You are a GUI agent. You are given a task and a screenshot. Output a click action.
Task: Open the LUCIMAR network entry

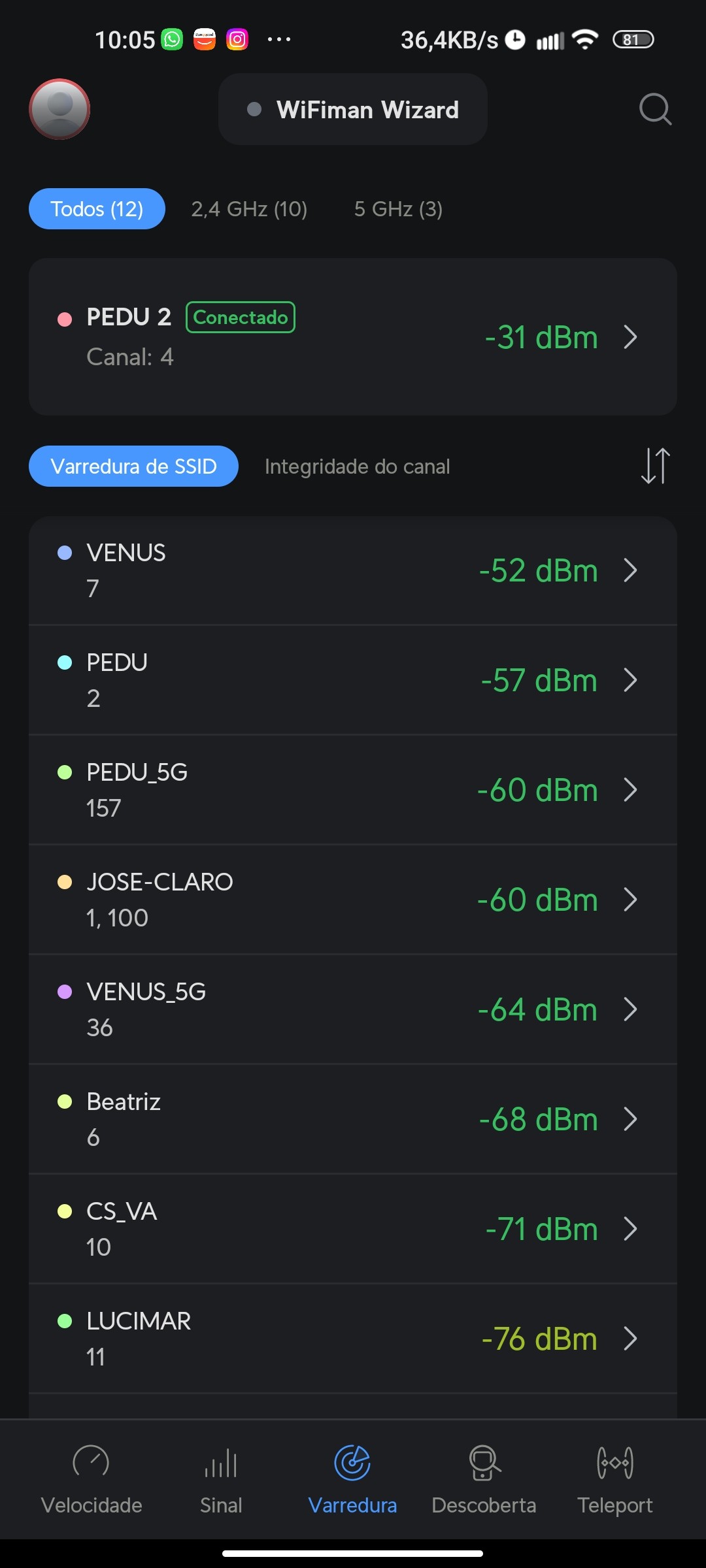coord(353,1339)
